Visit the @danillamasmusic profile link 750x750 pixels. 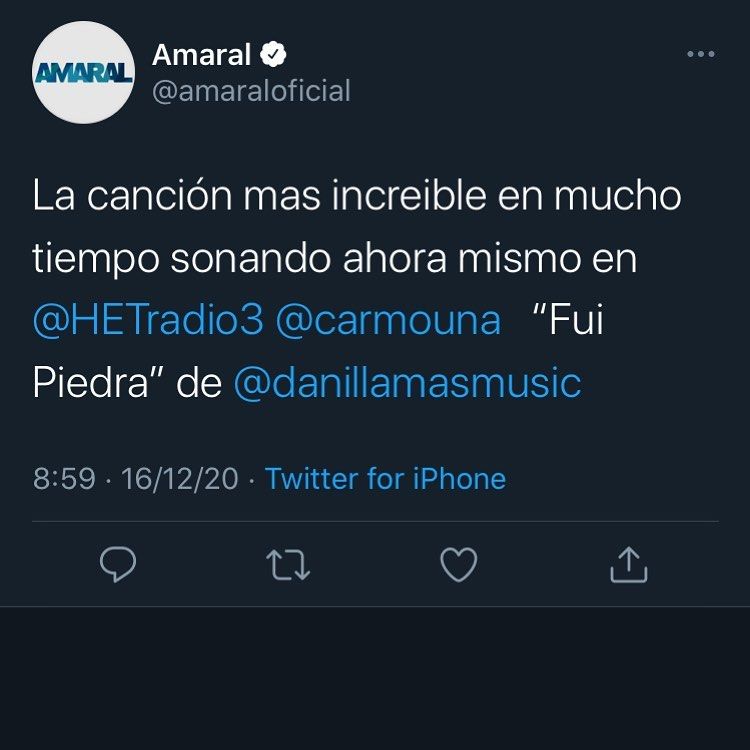pyautogui.click(x=407, y=383)
